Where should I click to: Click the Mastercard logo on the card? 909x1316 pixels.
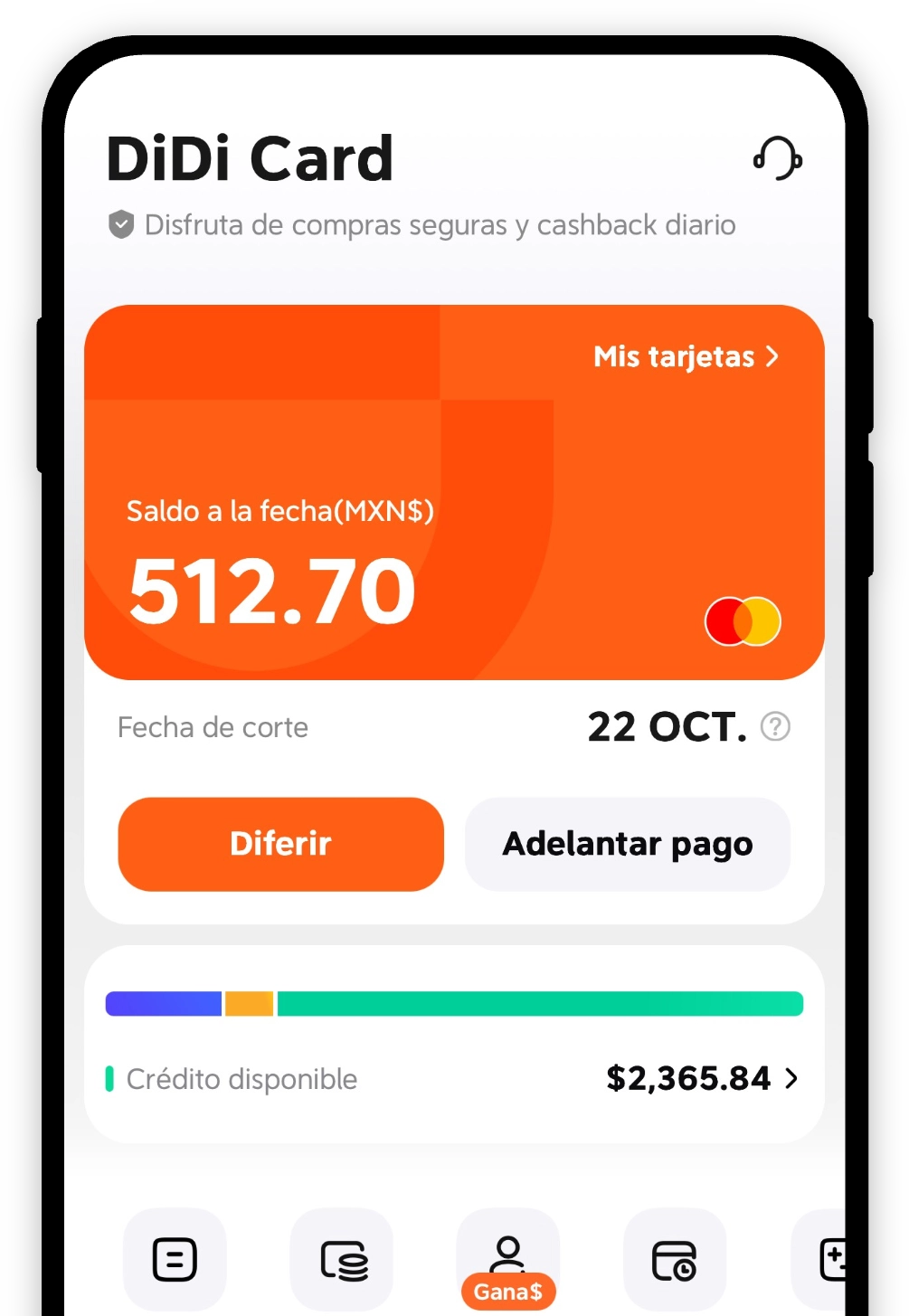(x=743, y=619)
